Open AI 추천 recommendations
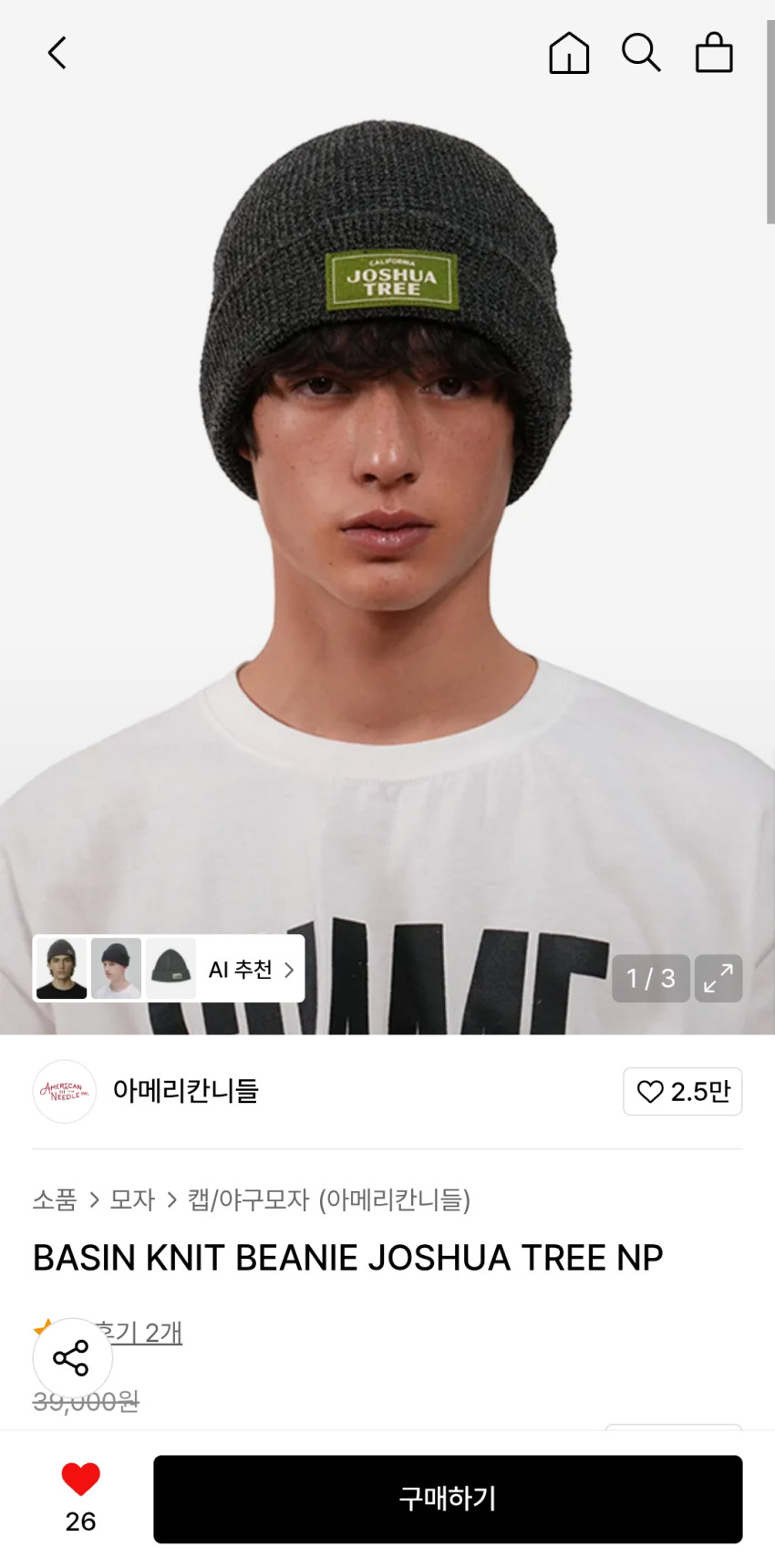Viewport: 775px width, 1568px height. coord(251,970)
